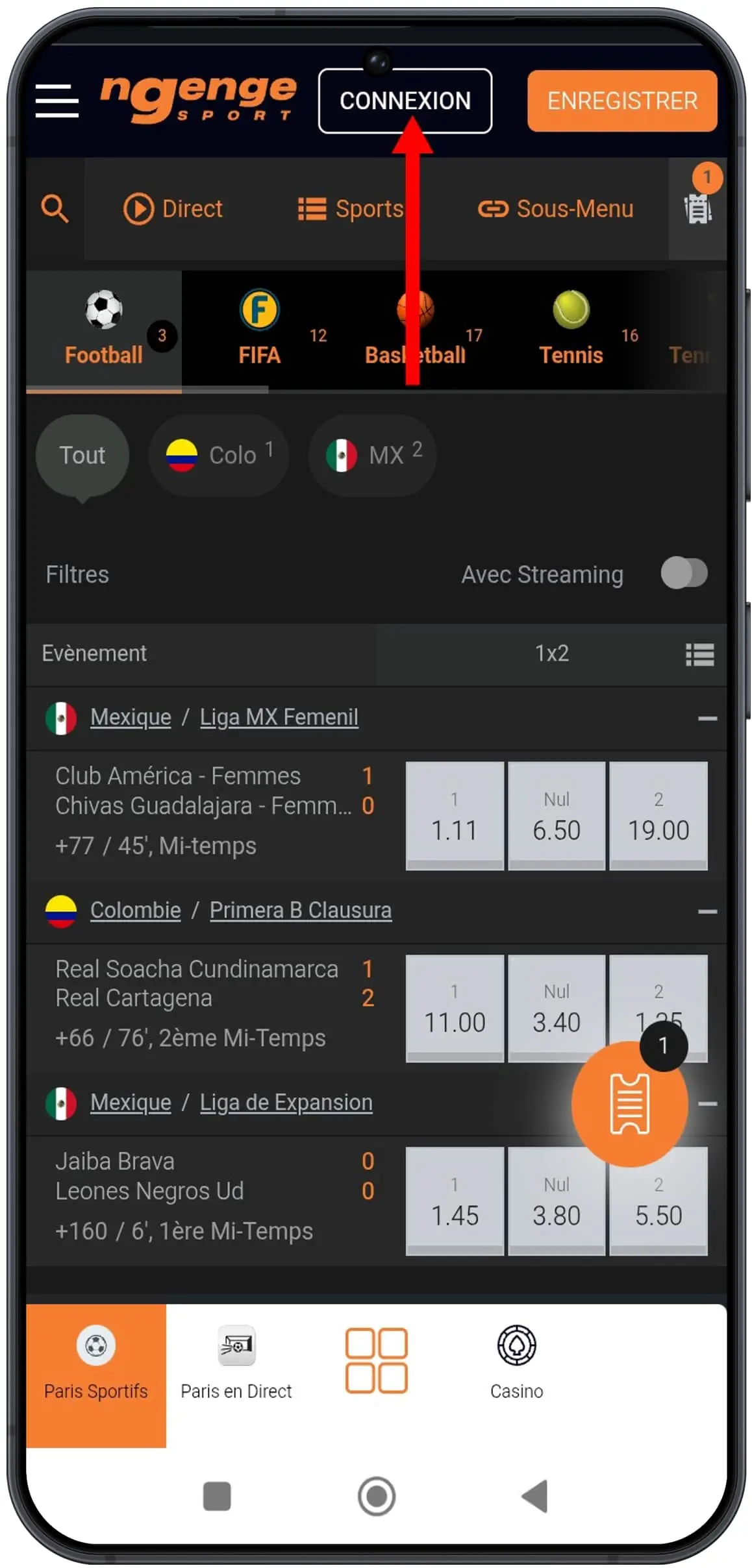
Task: Open the Liga MX Femenil league link
Action: [279, 717]
